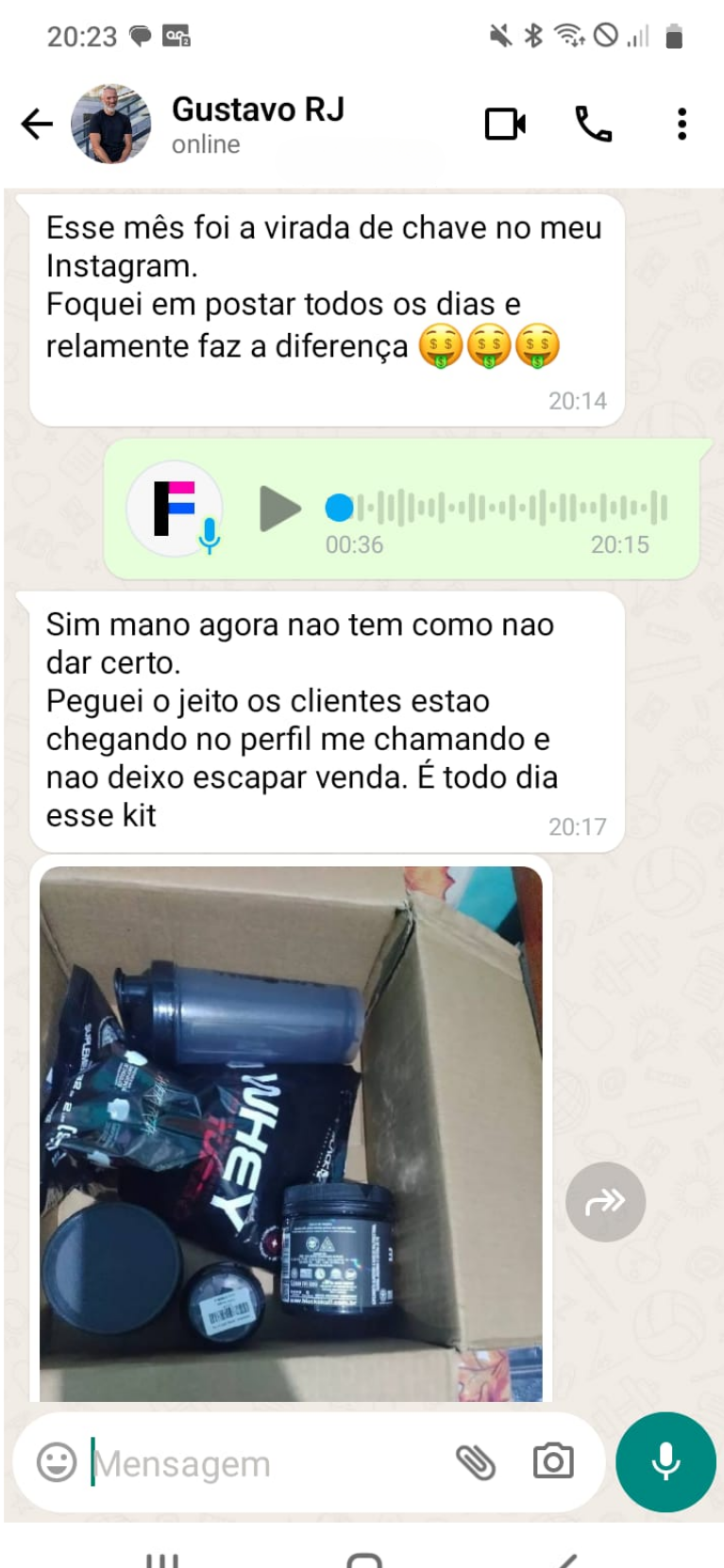Start a voice call with Gustavo RJ

[594, 124]
